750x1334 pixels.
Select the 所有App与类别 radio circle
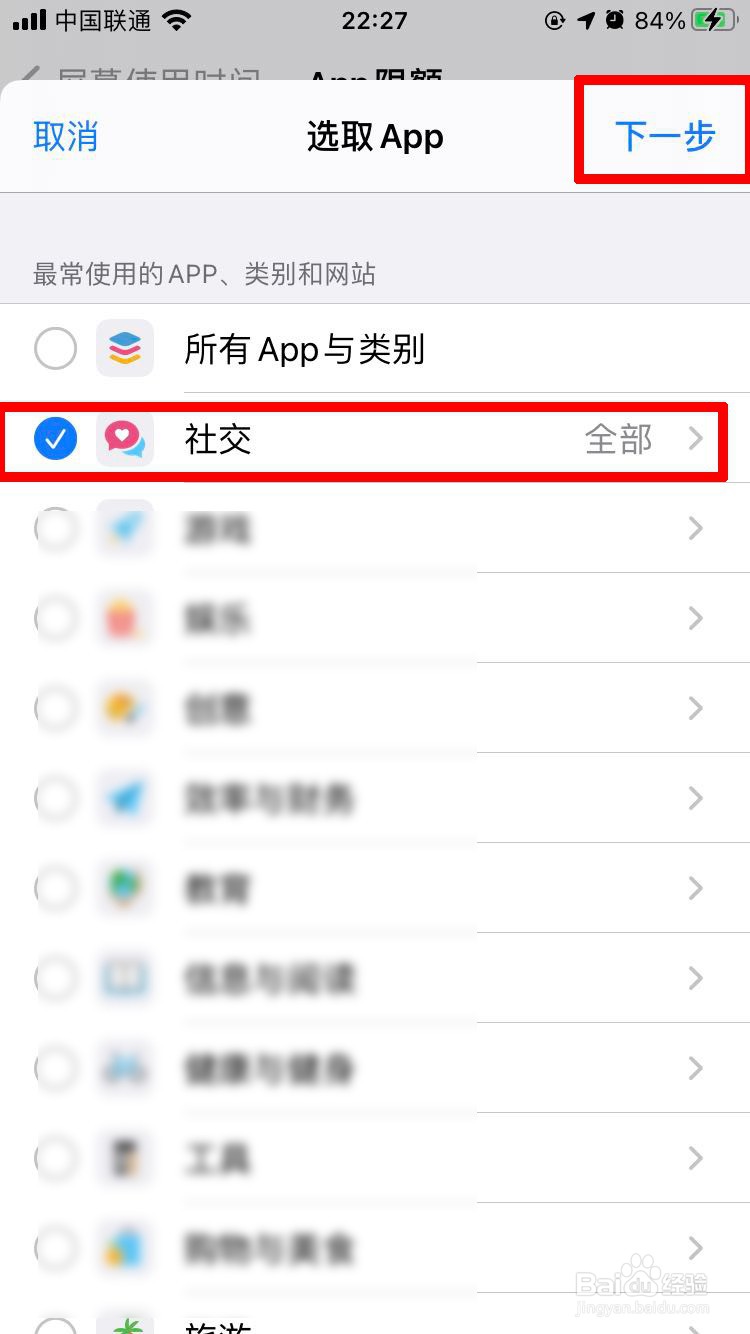55,348
